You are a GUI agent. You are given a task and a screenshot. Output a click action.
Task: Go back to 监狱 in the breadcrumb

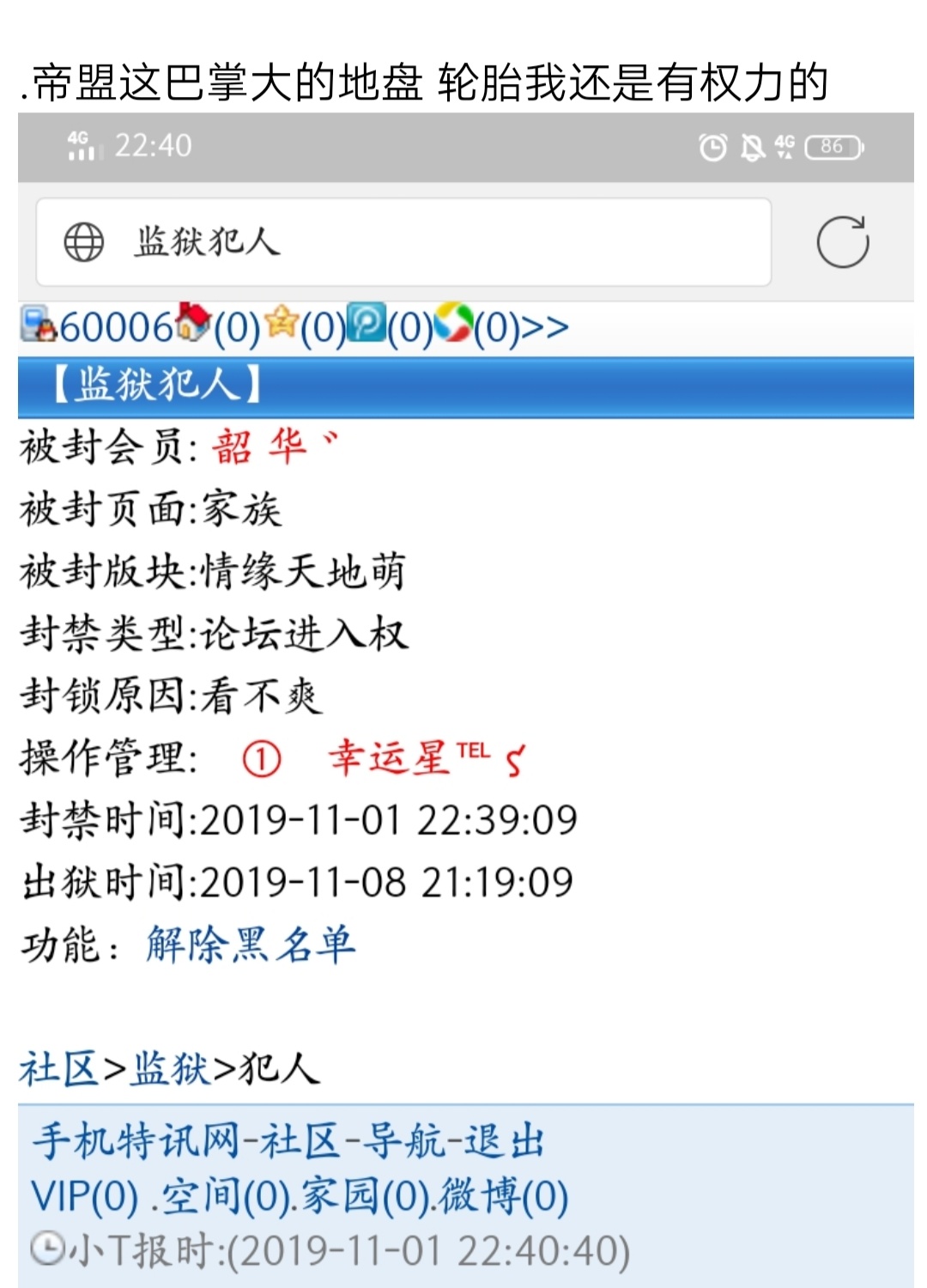(170, 1069)
